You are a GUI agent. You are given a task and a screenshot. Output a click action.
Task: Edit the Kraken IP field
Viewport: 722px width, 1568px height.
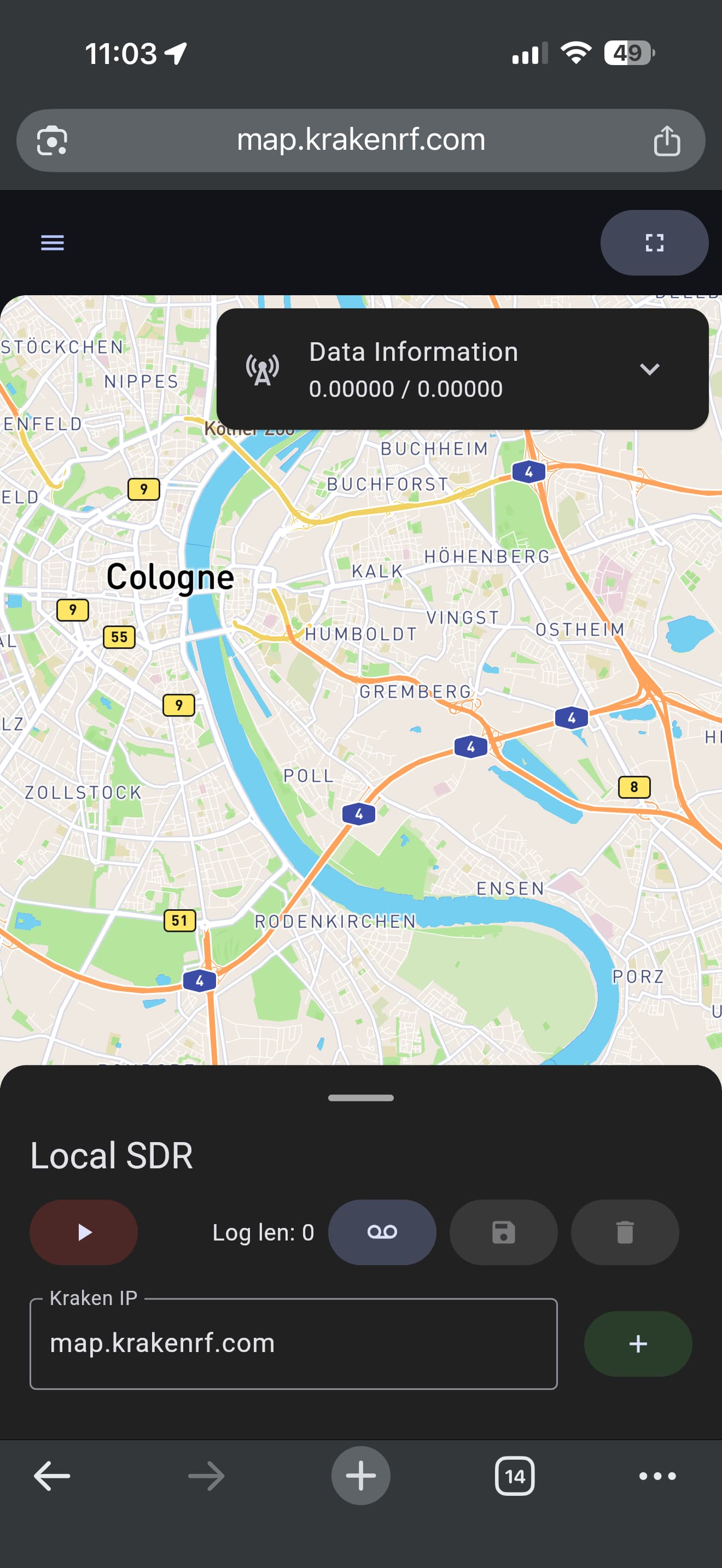click(293, 1343)
